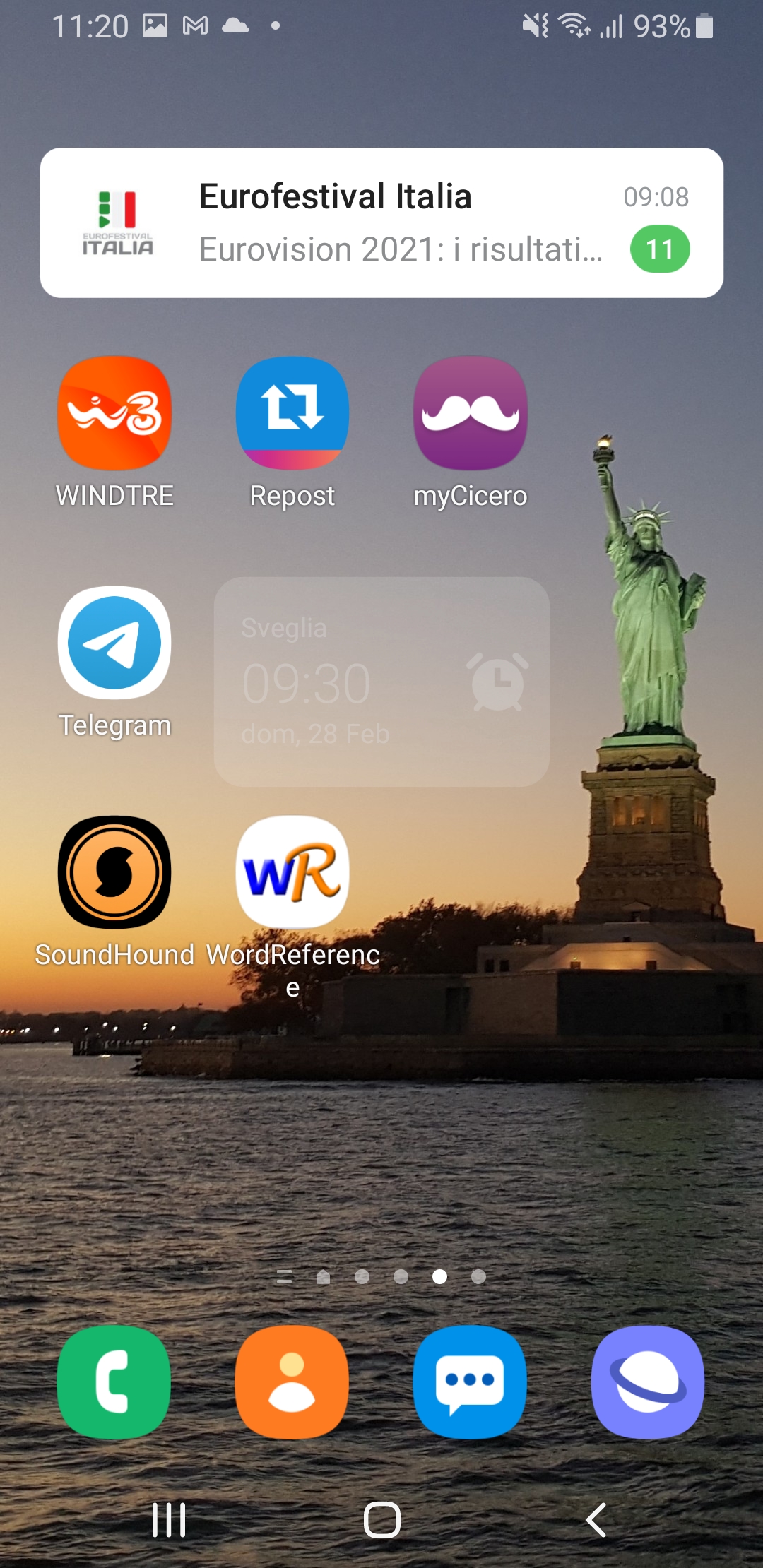Screen dimensions: 763x1568
Task: Jump to the home page indicator
Action: [323, 1276]
